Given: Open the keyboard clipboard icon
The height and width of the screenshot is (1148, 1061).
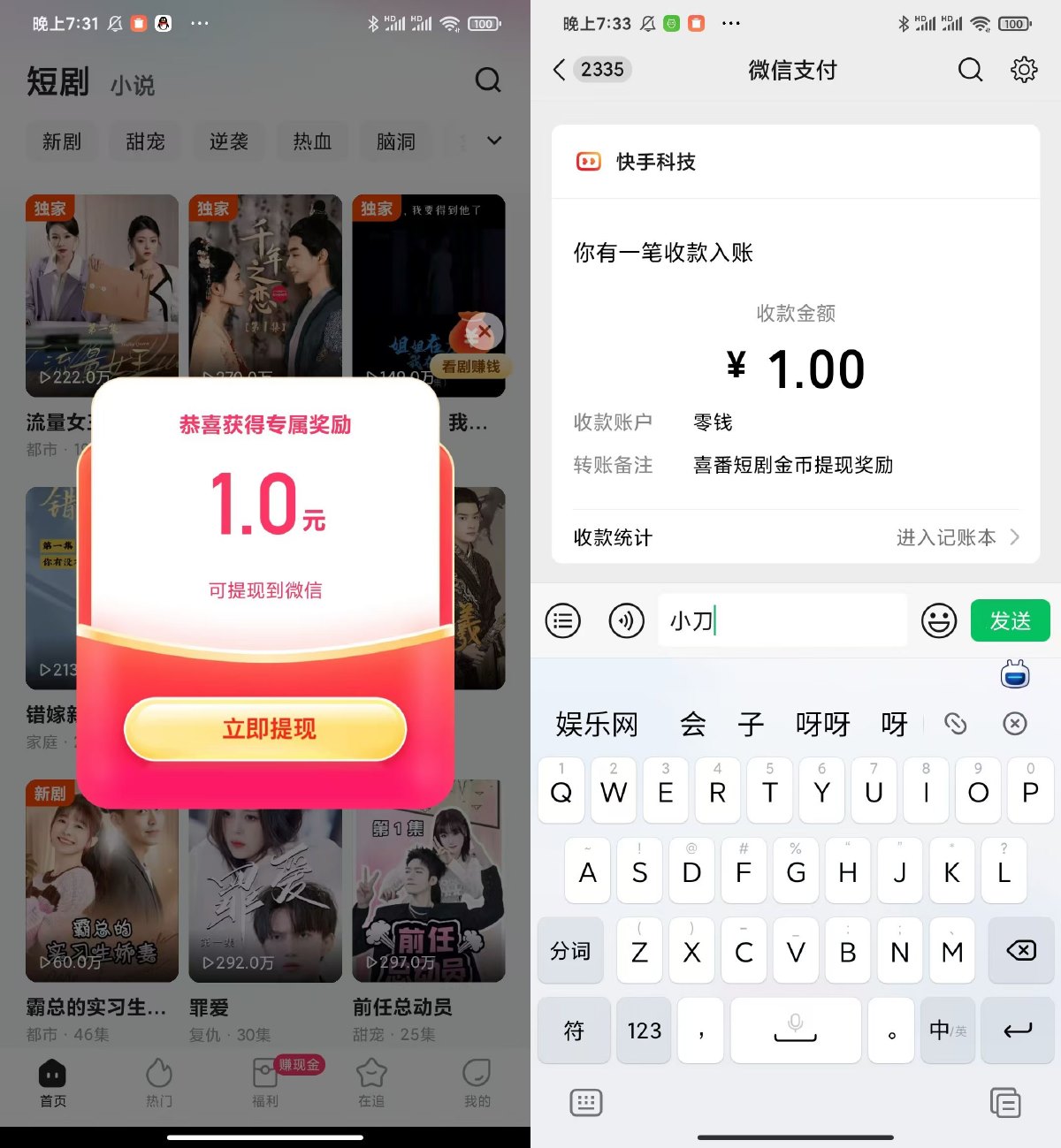Looking at the screenshot, I should (1005, 1103).
